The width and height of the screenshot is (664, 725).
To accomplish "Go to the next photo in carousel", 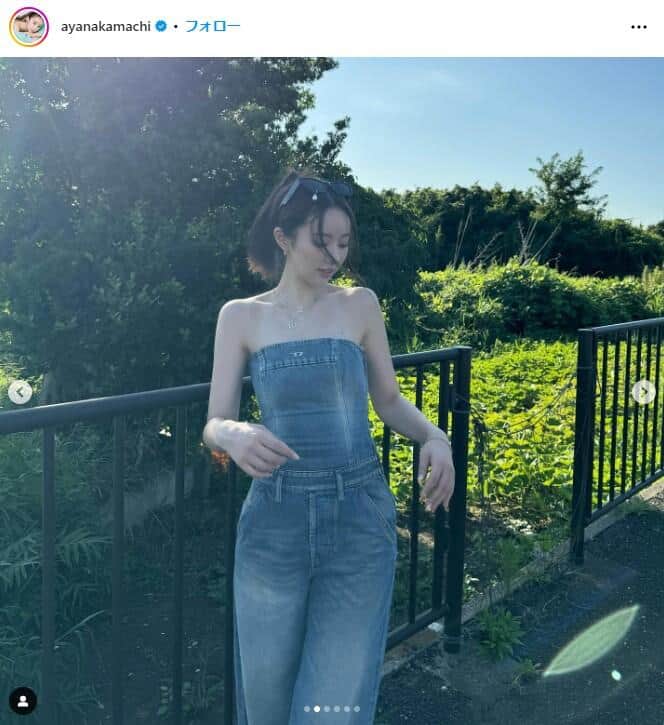I will click(x=644, y=392).
